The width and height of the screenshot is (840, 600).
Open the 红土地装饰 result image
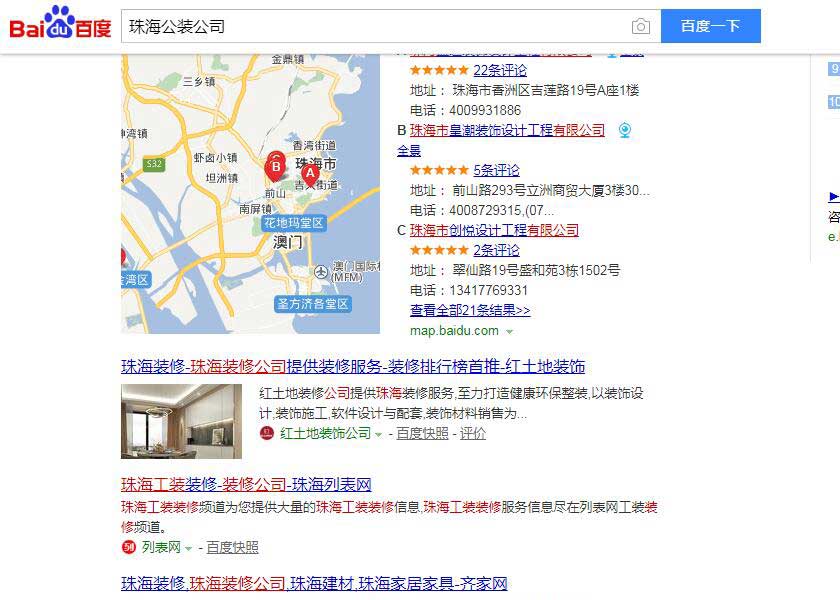point(181,421)
